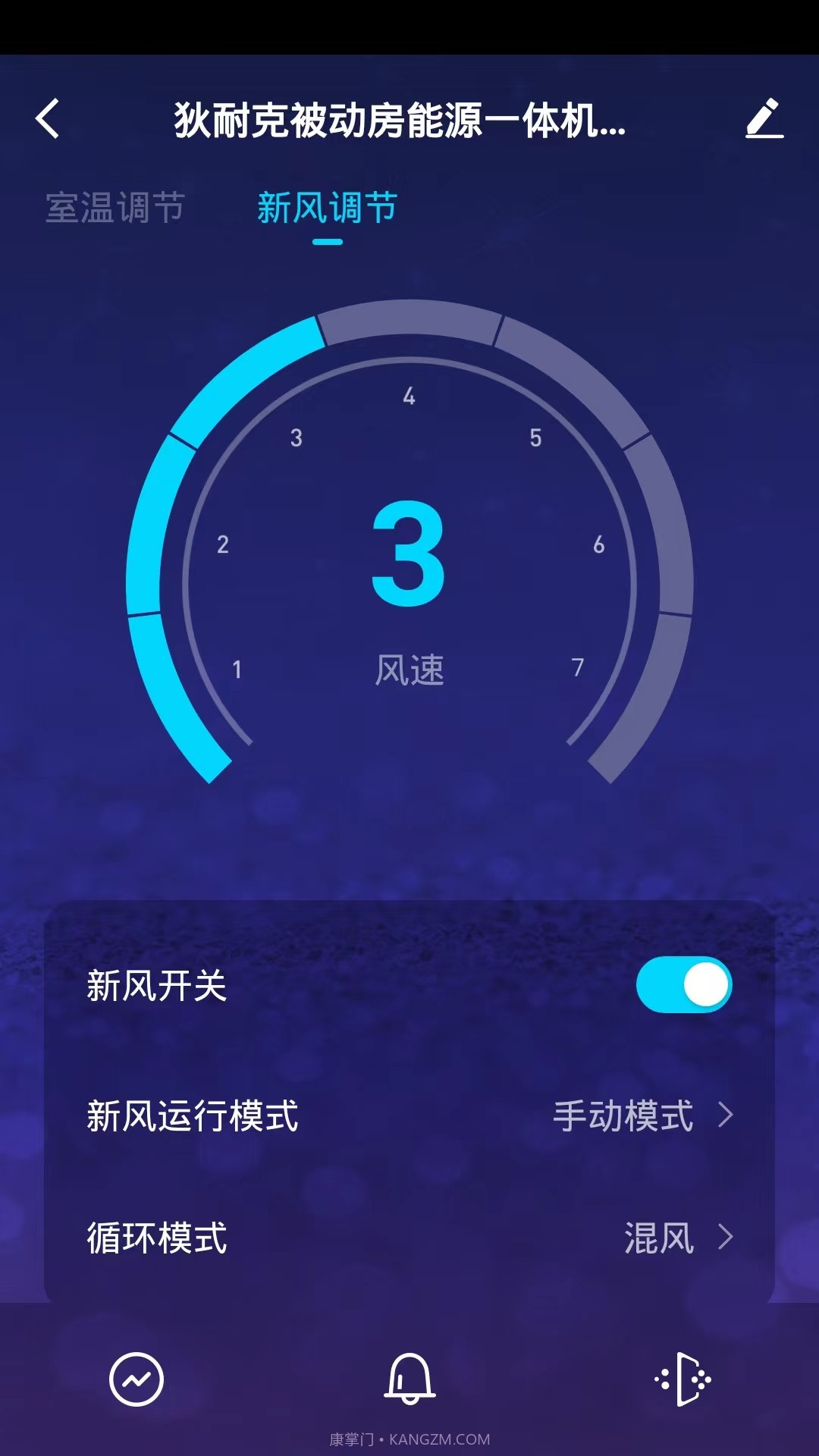Image resolution: width=819 pixels, height=1456 pixels.
Task: Switch to the 室温调节 tab
Action: click(116, 206)
